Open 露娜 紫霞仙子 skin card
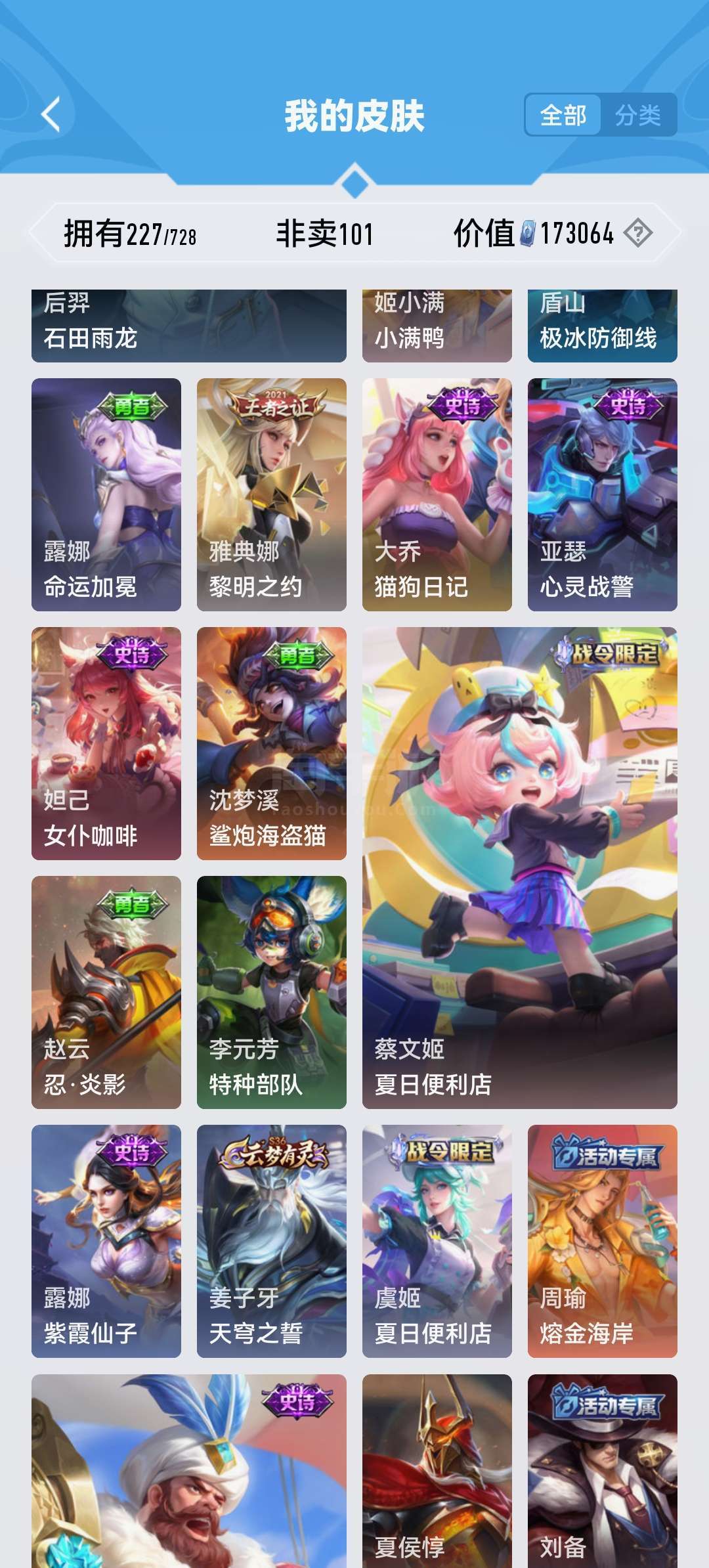Viewport: 709px width, 1568px height. (106, 1241)
